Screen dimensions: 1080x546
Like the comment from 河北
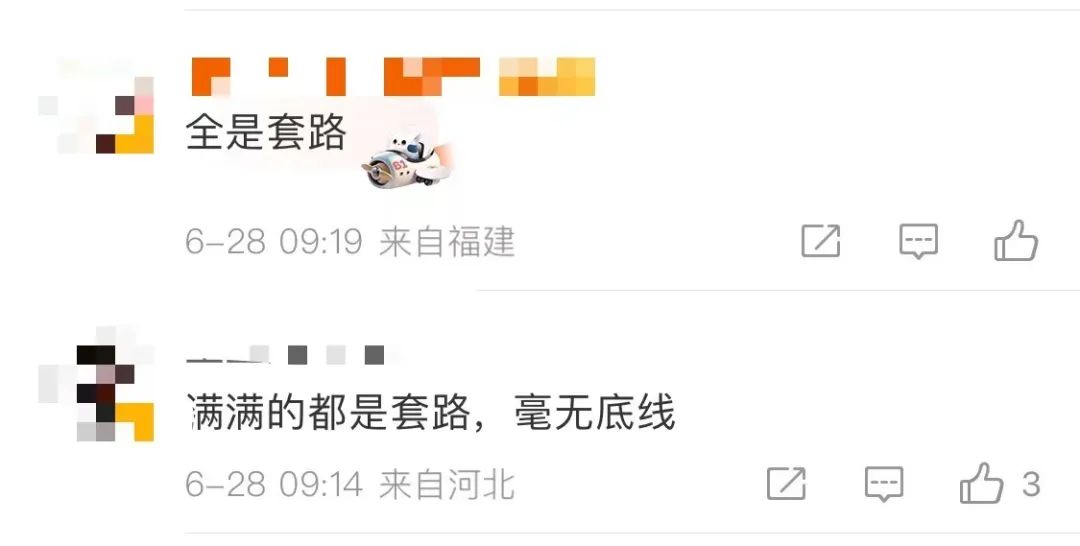click(981, 484)
